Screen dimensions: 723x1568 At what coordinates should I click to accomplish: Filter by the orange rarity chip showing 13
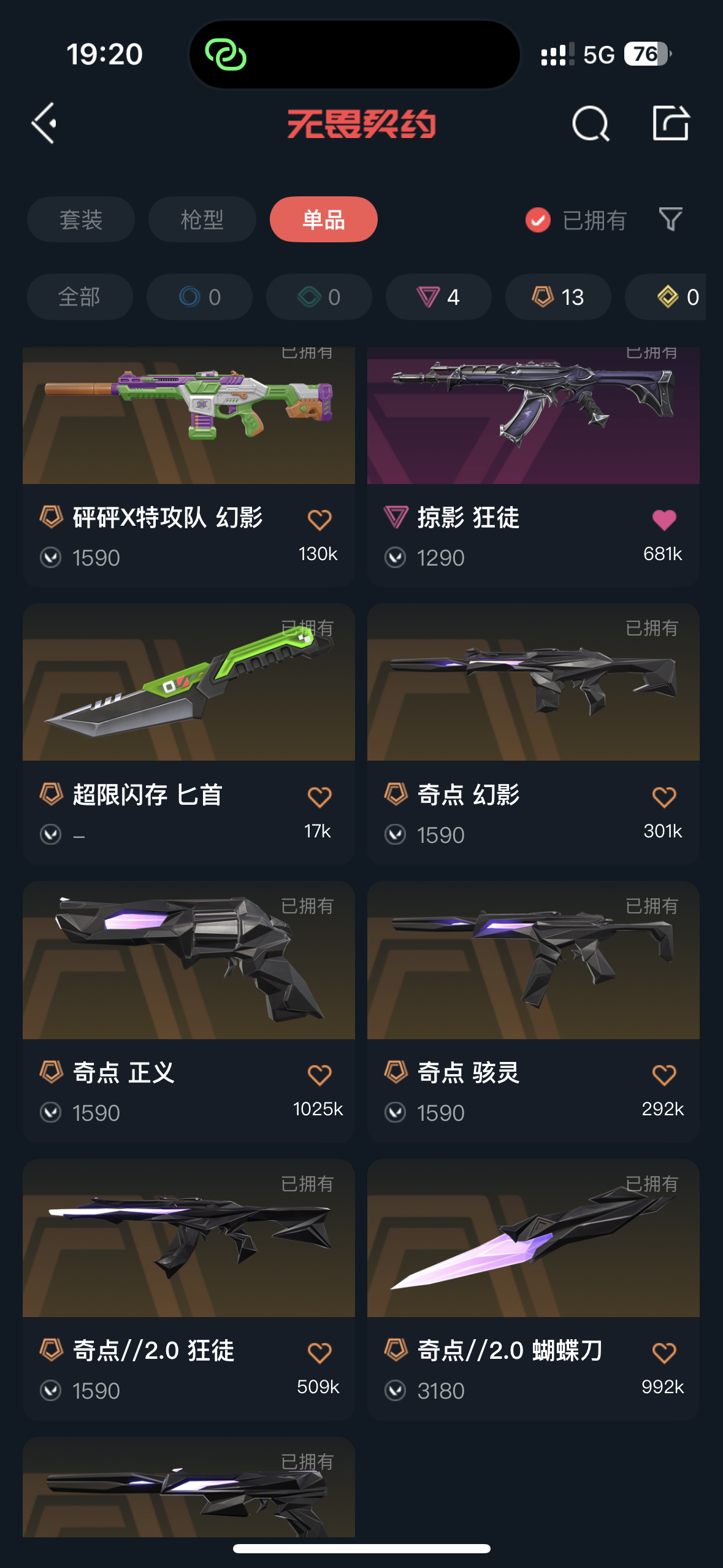557,297
